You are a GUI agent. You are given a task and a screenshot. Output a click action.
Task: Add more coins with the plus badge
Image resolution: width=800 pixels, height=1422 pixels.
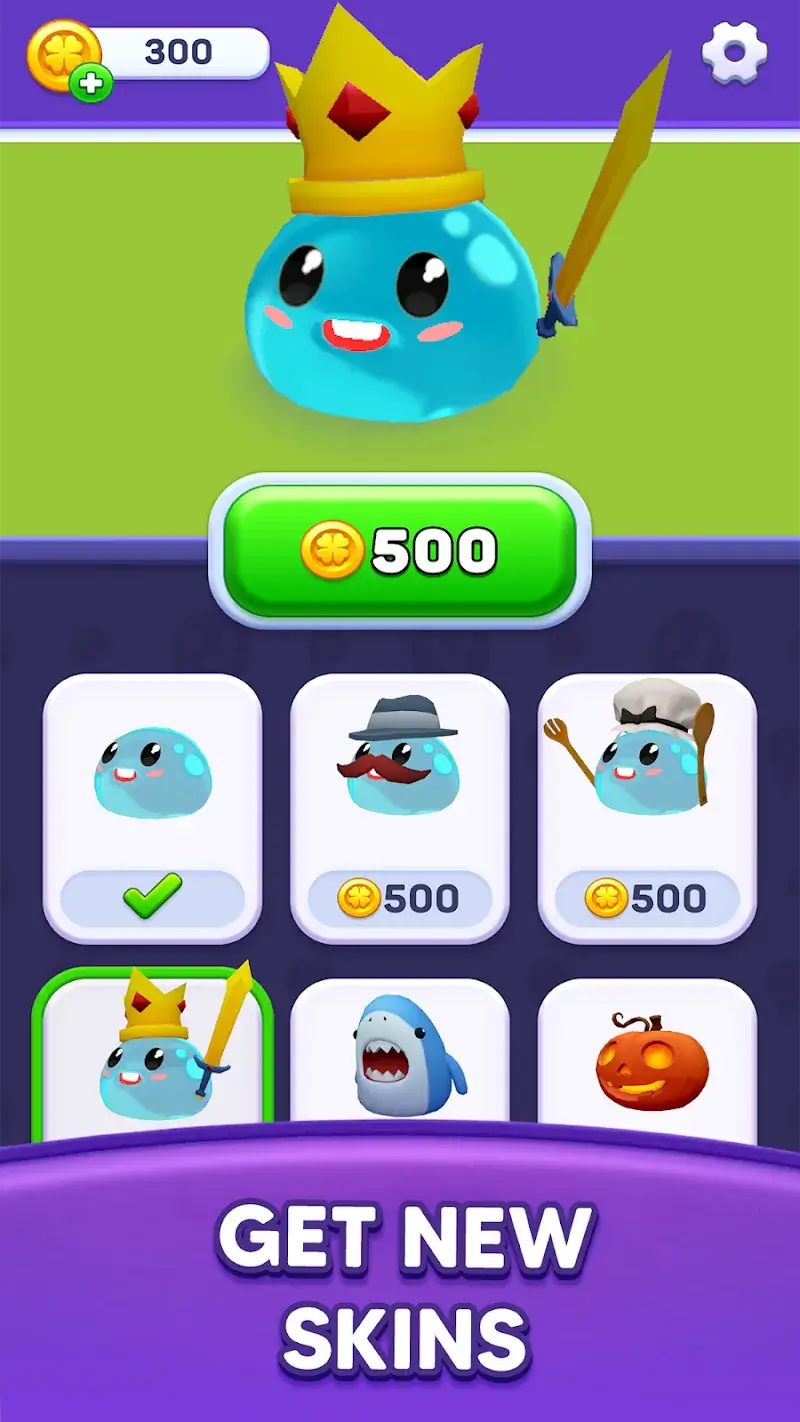coord(91,85)
